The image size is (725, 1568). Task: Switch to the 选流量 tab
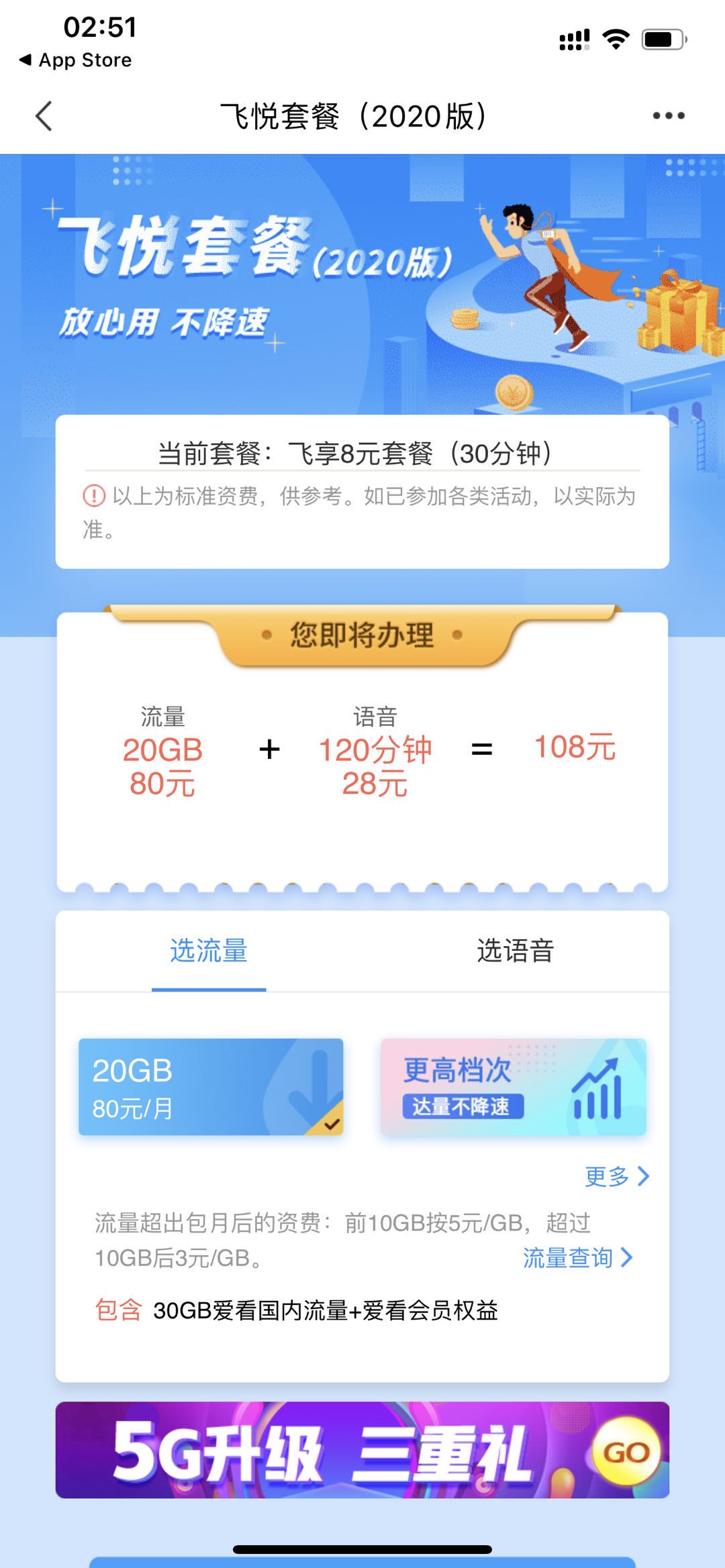pyautogui.click(x=209, y=951)
